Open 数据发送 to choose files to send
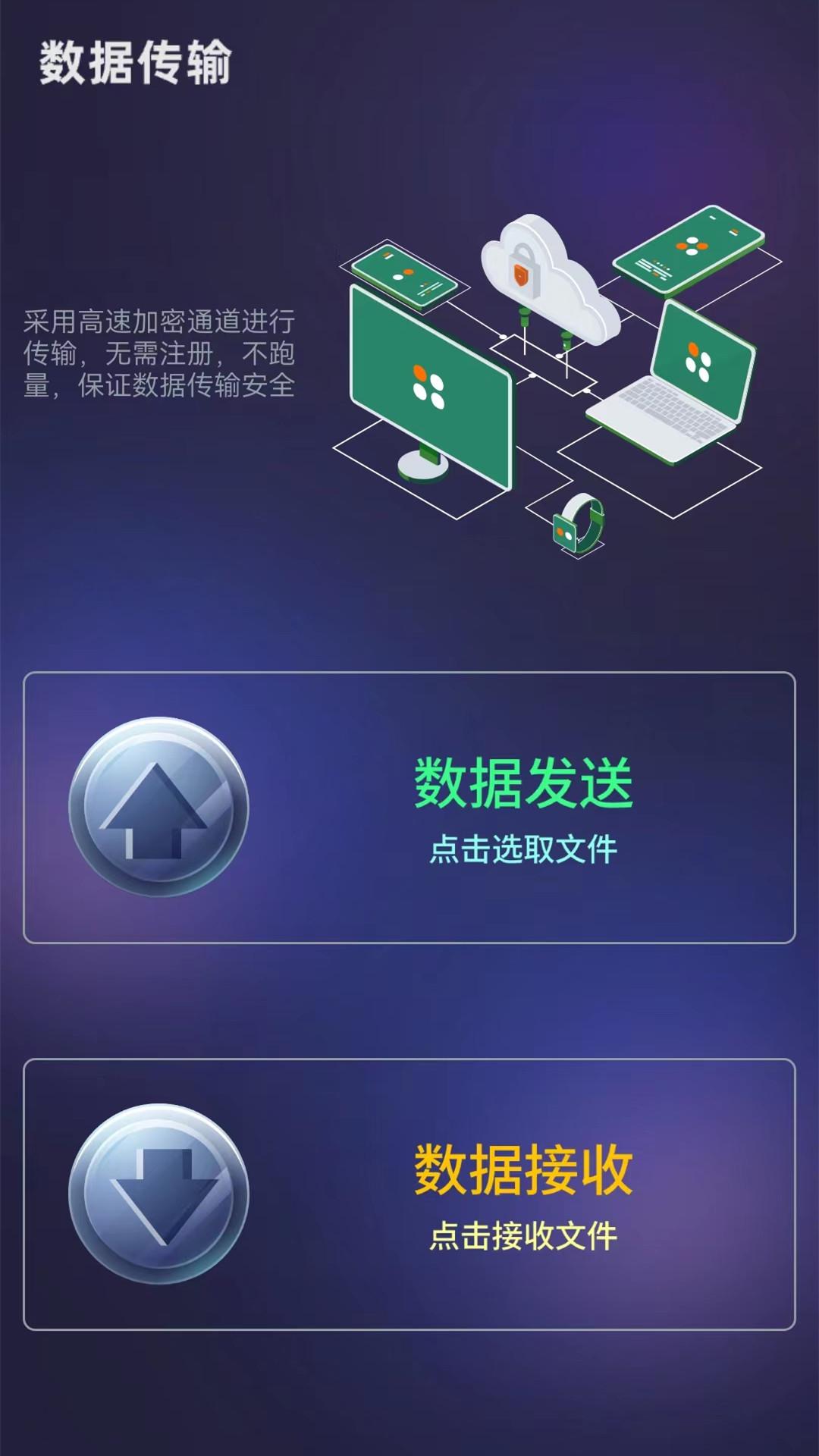The height and width of the screenshot is (1456, 819). click(409, 808)
